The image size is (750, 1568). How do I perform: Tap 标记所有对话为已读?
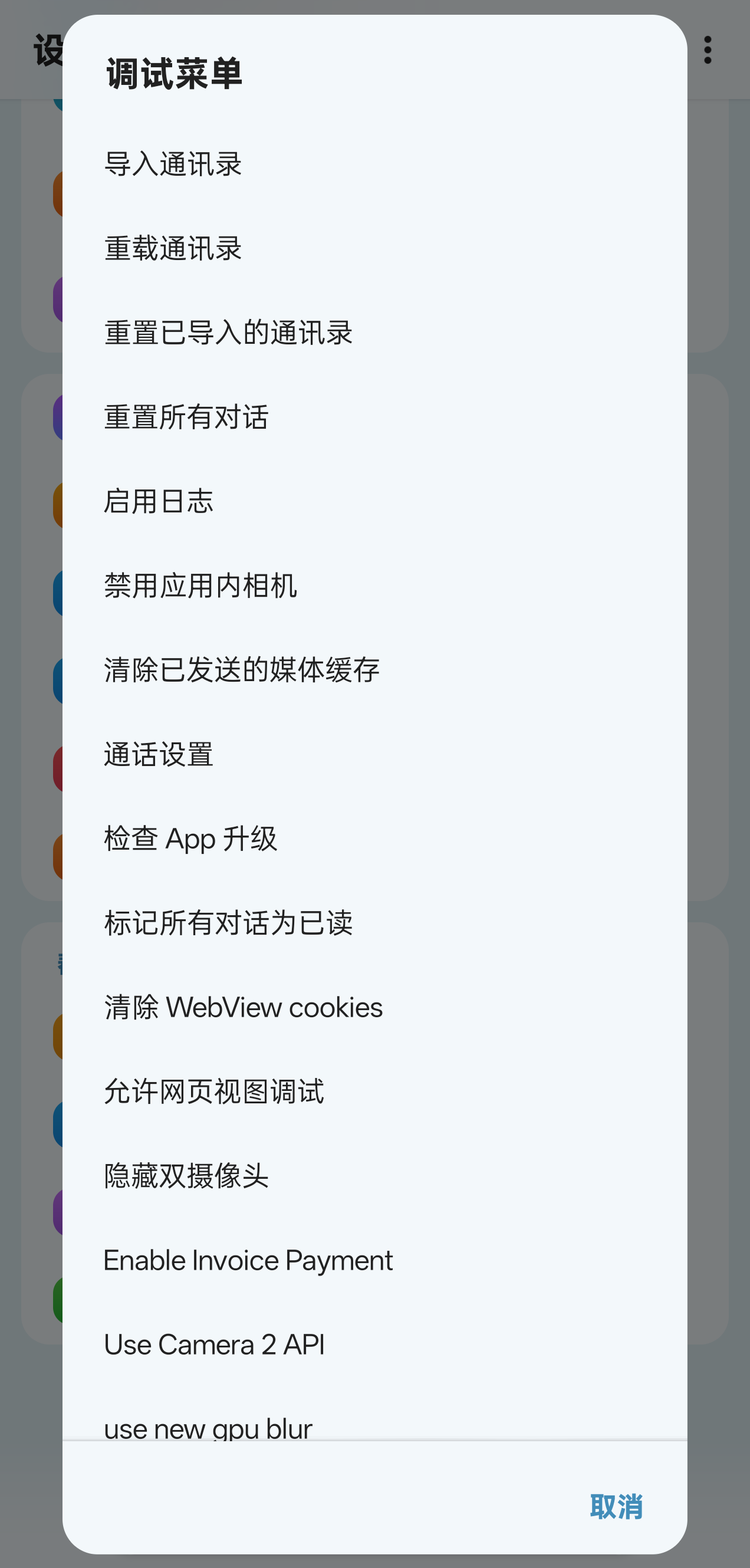228,923
